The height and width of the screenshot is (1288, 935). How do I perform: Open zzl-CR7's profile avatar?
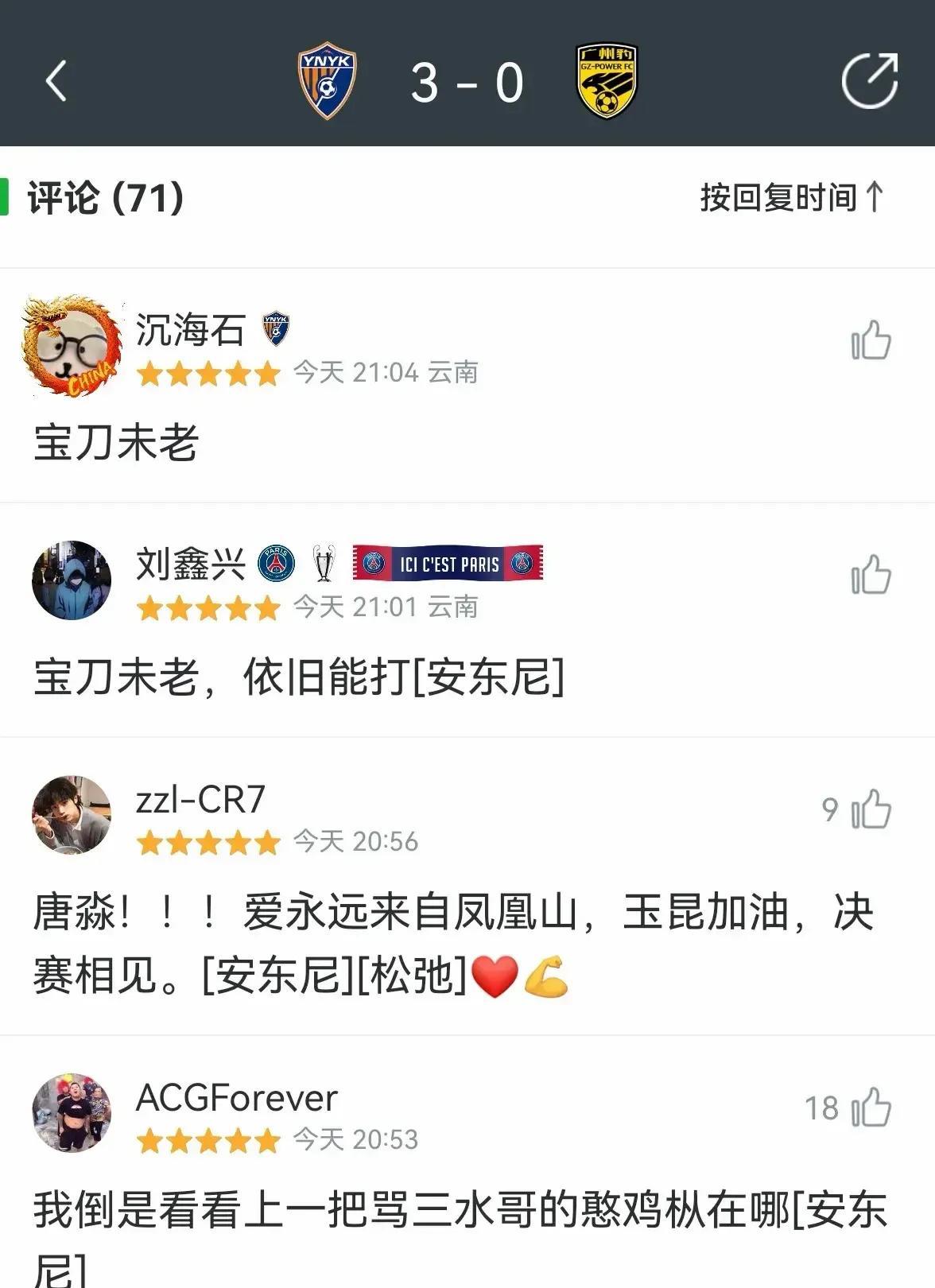tap(72, 815)
